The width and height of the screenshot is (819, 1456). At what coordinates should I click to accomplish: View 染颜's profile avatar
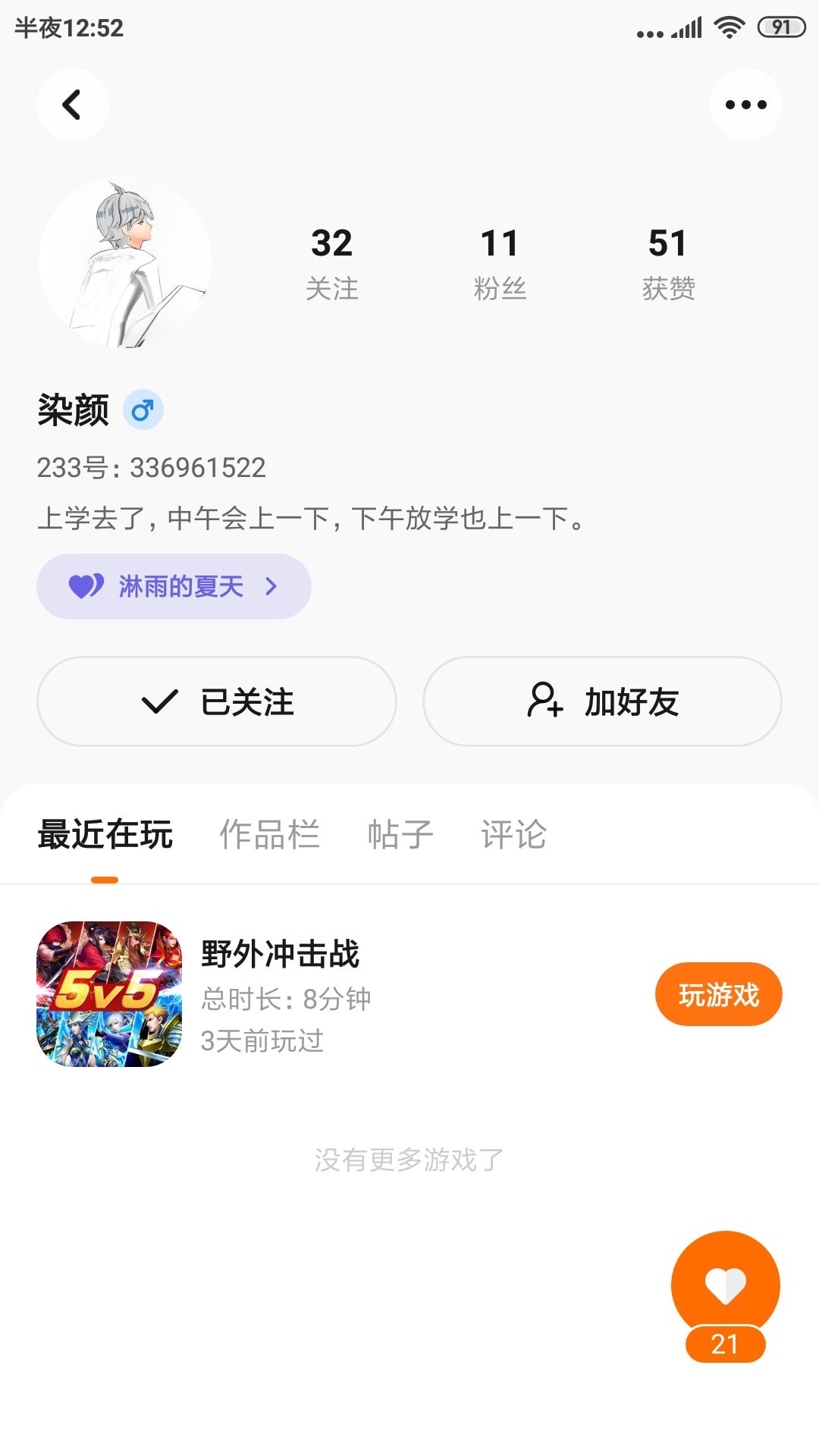tap(125, 263)
